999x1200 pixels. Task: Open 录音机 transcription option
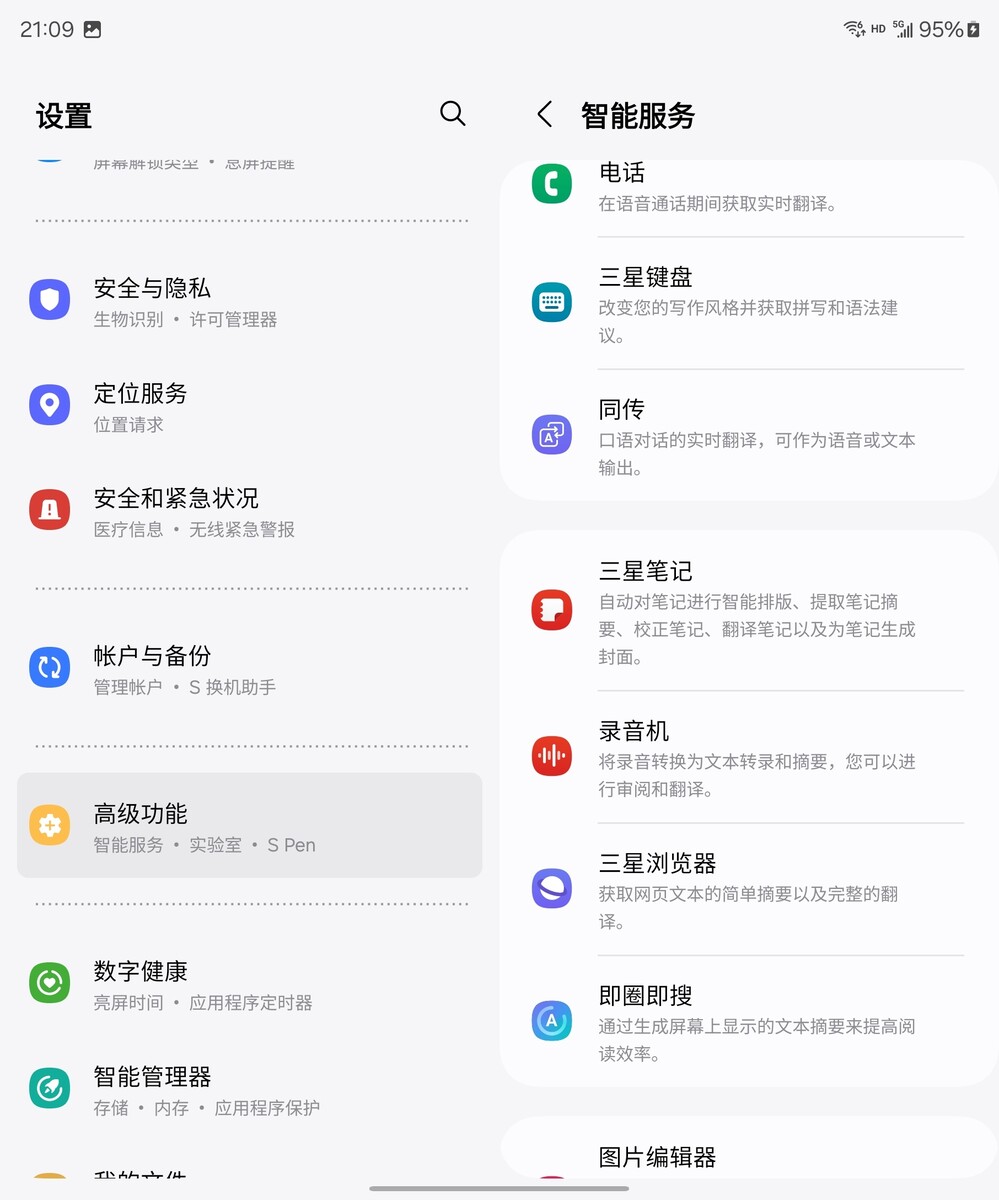point(750,758)
